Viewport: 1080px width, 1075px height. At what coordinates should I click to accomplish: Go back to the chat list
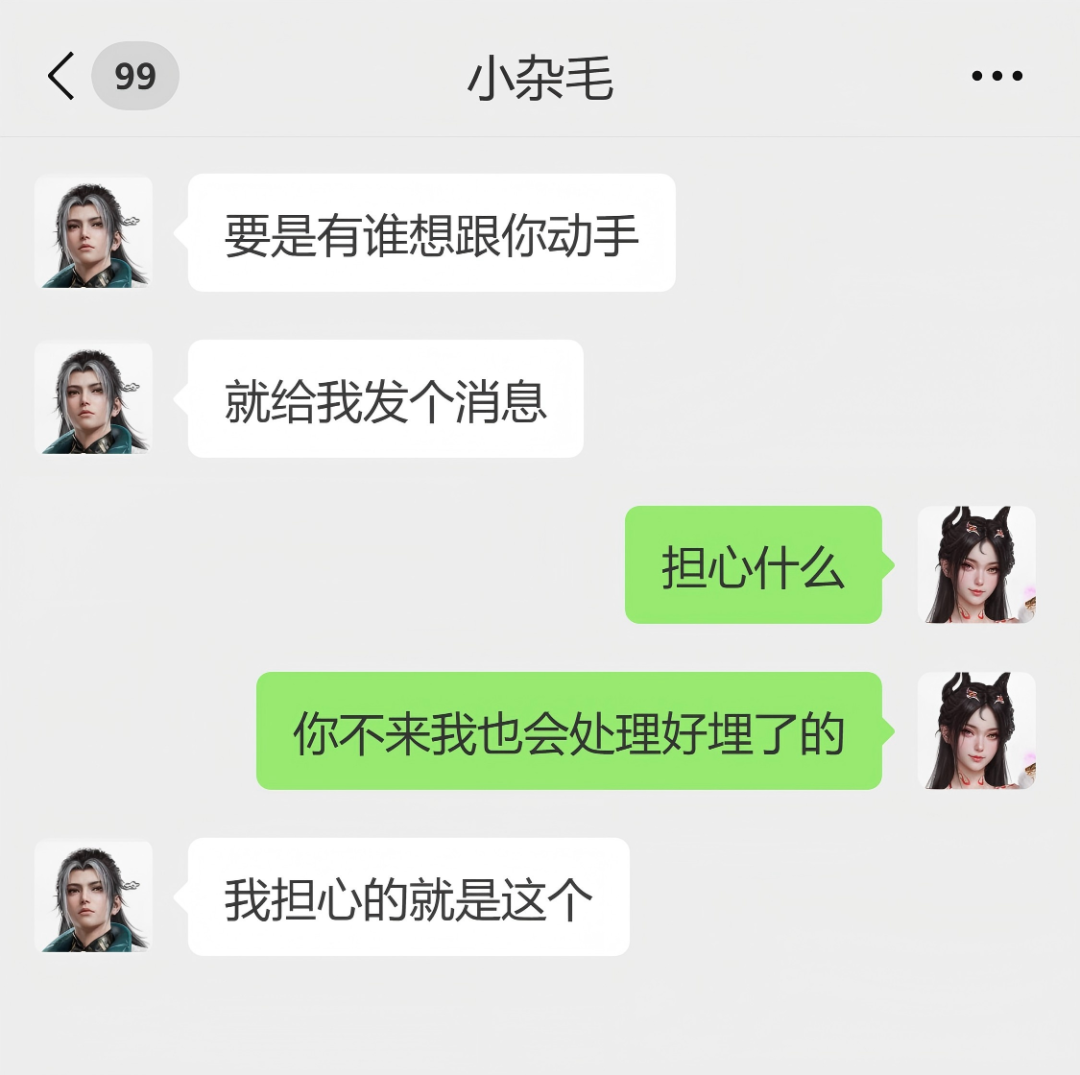pos(62,76)
